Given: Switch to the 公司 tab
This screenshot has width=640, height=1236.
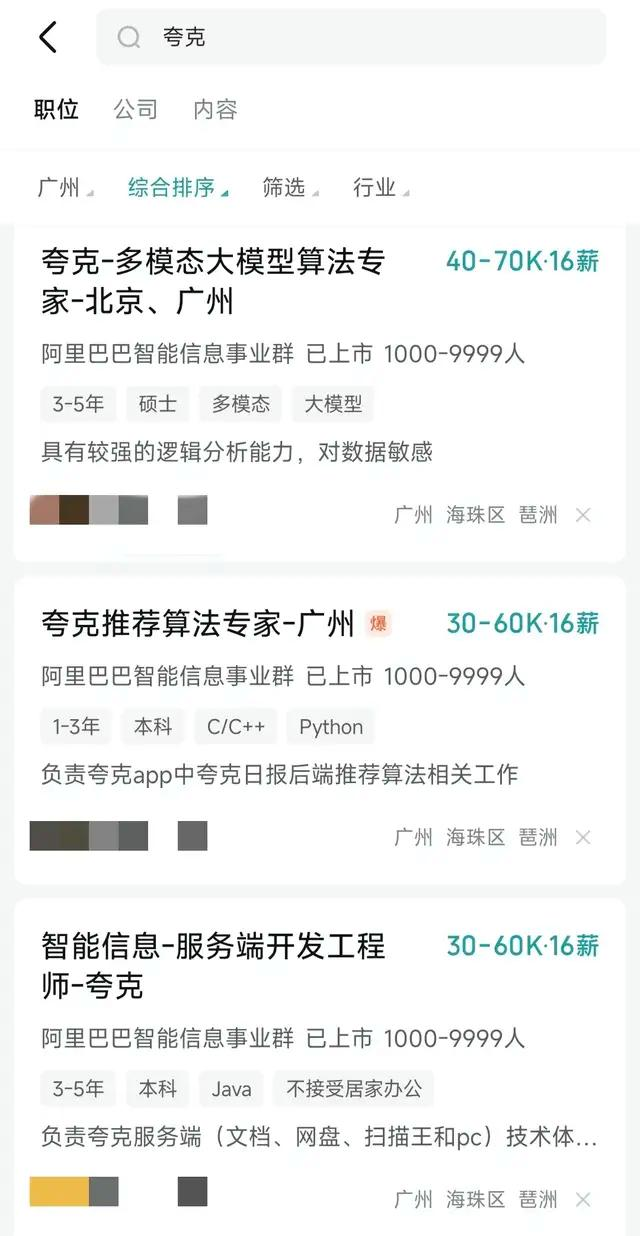Looking at the screenshot, I should [135, 109].
